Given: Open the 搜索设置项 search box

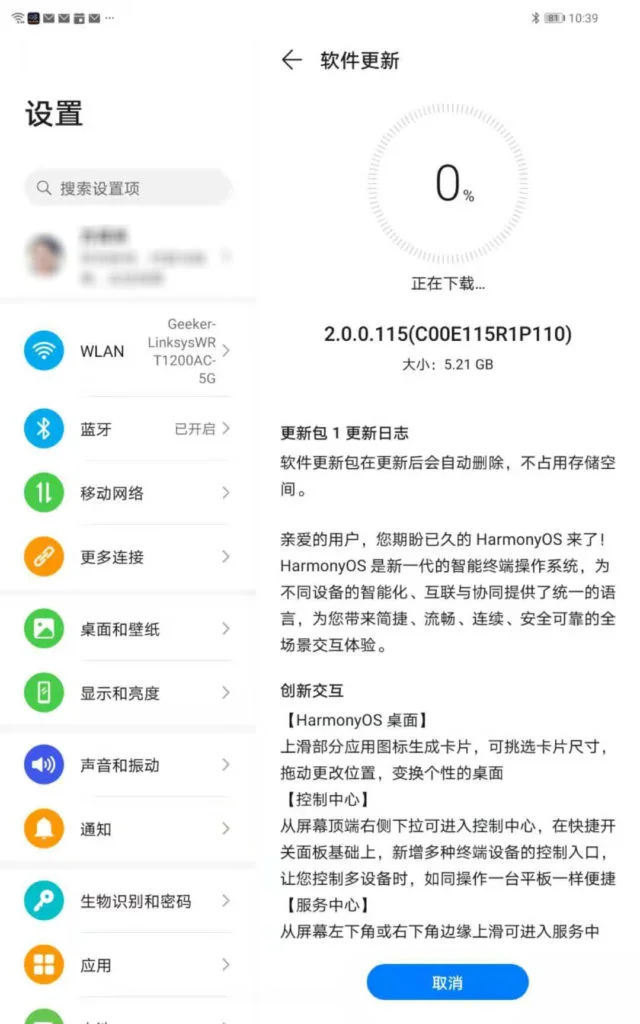Looking at the screenshot, I should click(128, 188).
